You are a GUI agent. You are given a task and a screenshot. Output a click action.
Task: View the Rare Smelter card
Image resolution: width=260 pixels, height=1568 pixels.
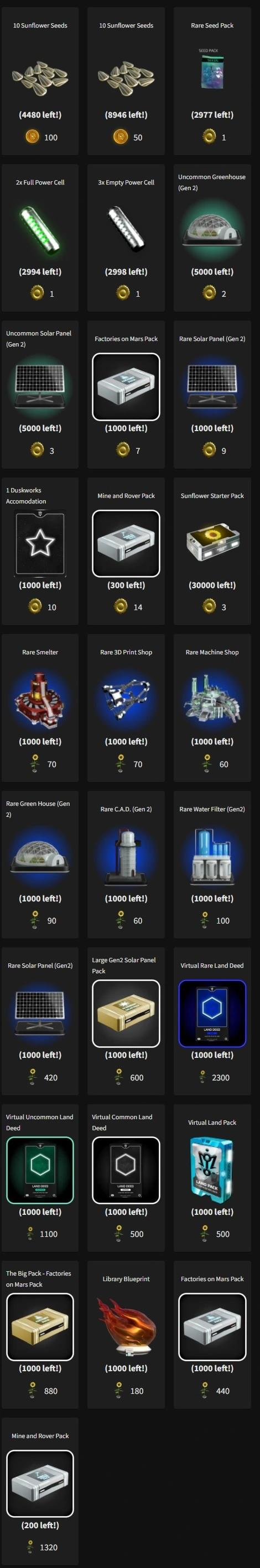40,708
